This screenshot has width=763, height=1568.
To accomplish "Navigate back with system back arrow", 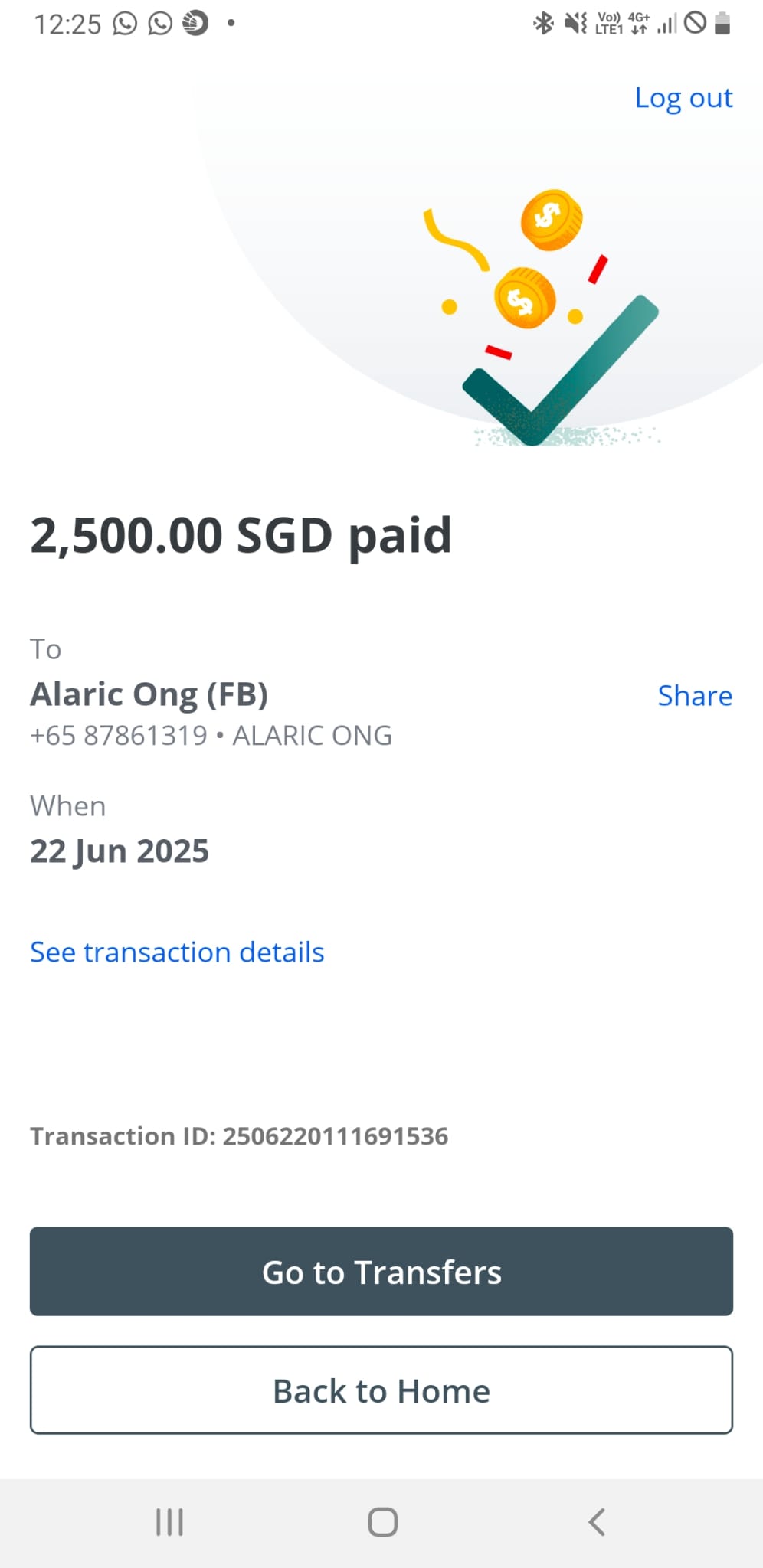I will click(x=597, y=1521).
